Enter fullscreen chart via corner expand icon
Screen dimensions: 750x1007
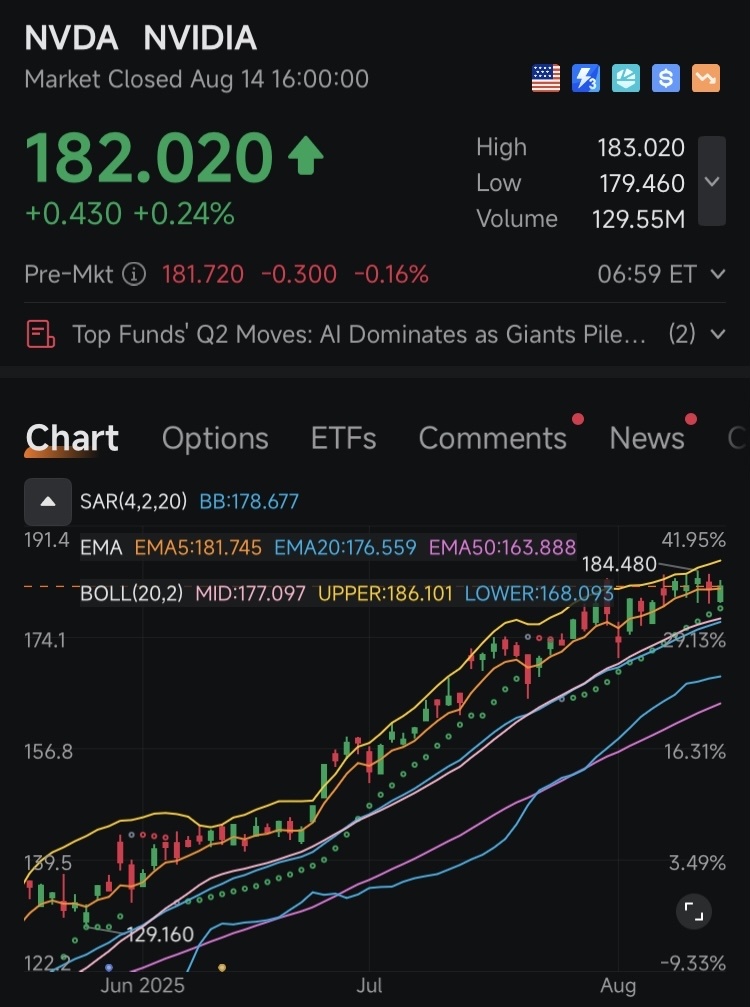(695, 911)
